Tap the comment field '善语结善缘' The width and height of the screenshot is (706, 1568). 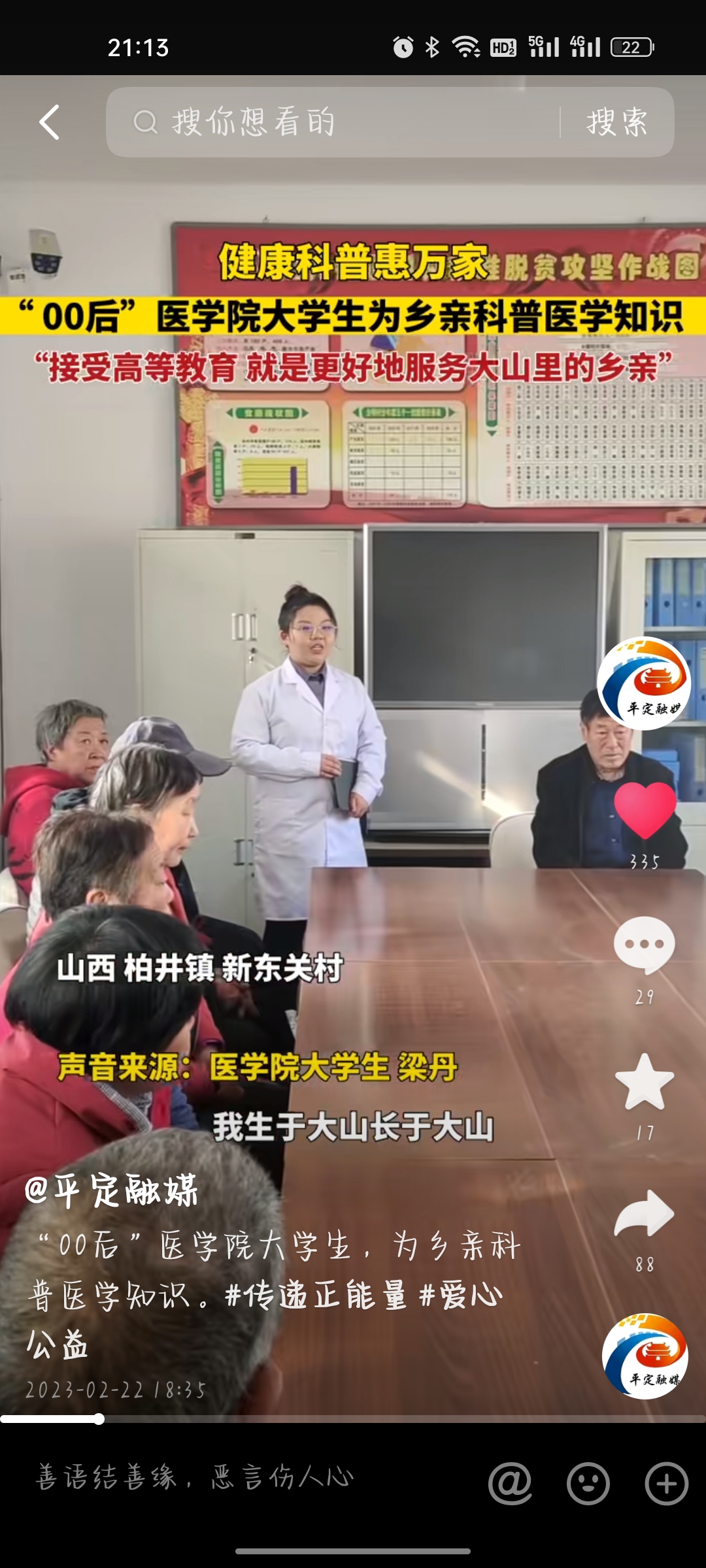196,1478
